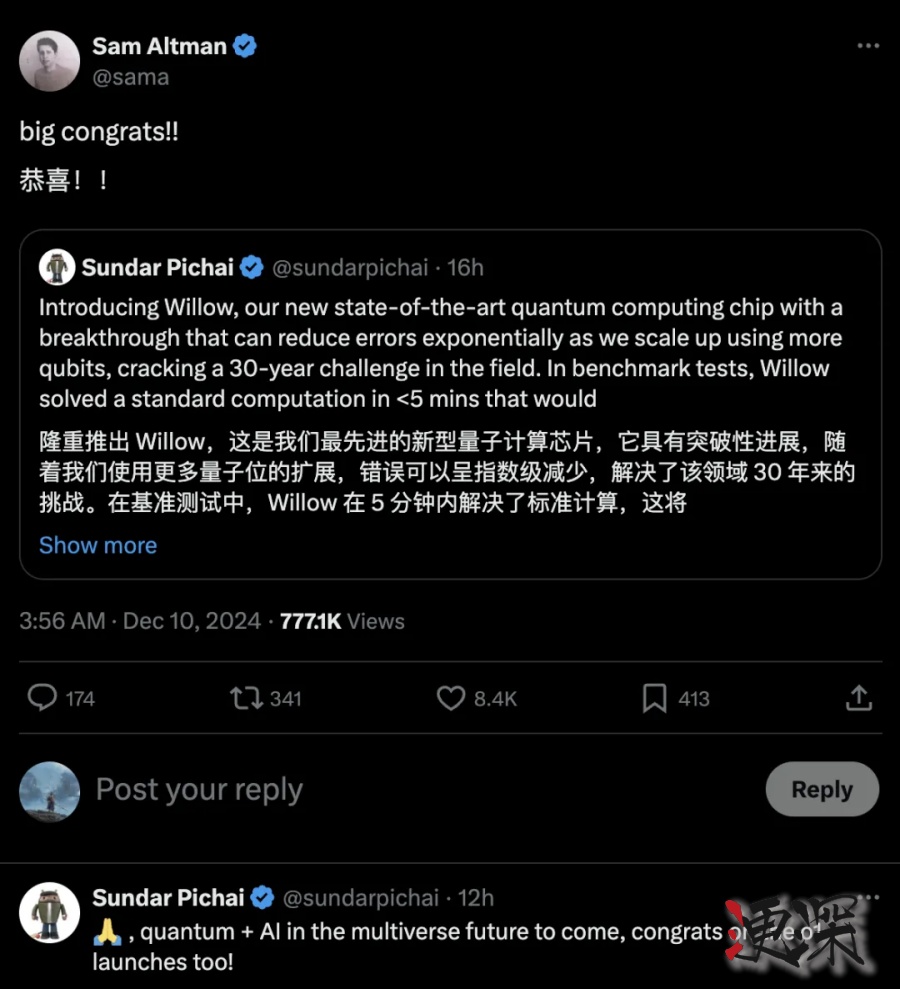Open the @sama handle under Sam Altman
The width and height of the screenshot is (900, 989).
tap(131, 77)
